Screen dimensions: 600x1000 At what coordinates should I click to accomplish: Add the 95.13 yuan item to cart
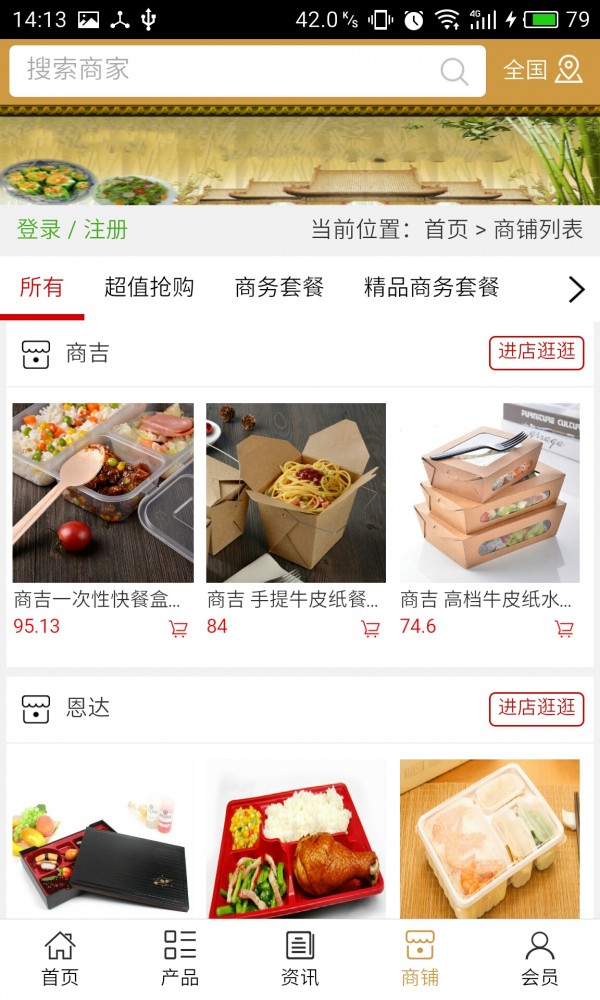click(x=178, y=628)
